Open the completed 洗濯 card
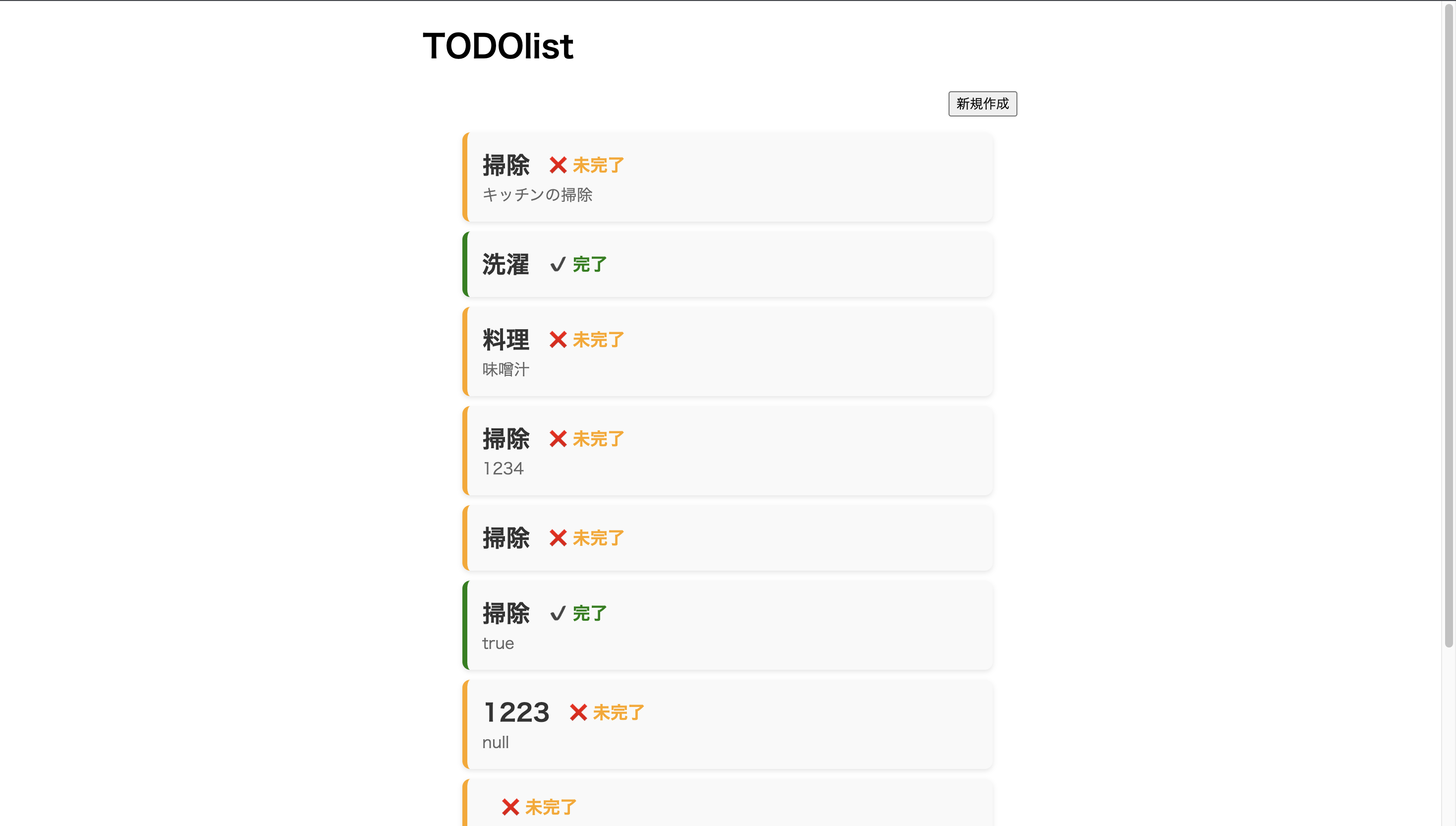This screenshot has height=826, width=1456. click(x=728, y=264)
